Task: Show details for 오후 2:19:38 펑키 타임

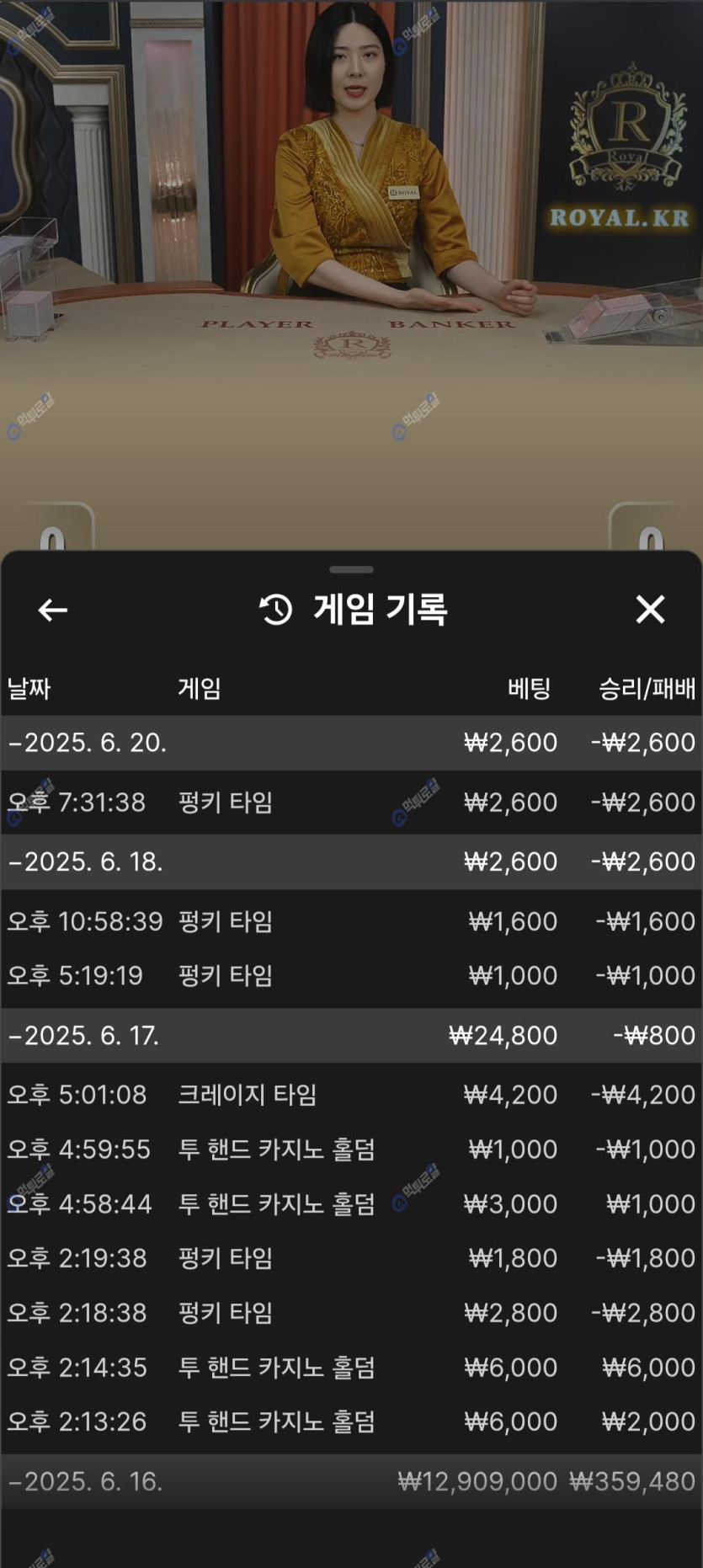Action: click(351, 1258)
